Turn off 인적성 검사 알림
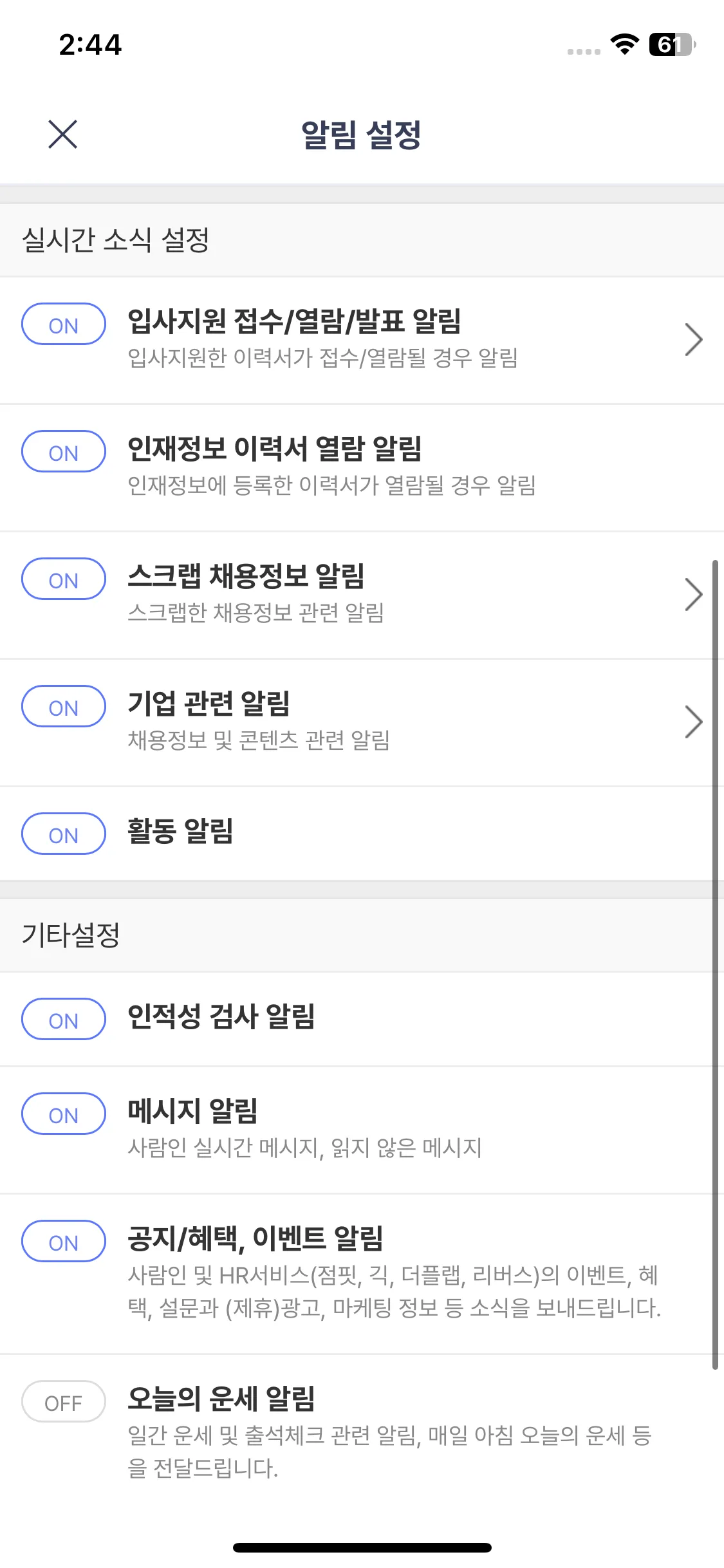Image resolution: width=724 pixels, height=1568 pixels. point(64,1020)
